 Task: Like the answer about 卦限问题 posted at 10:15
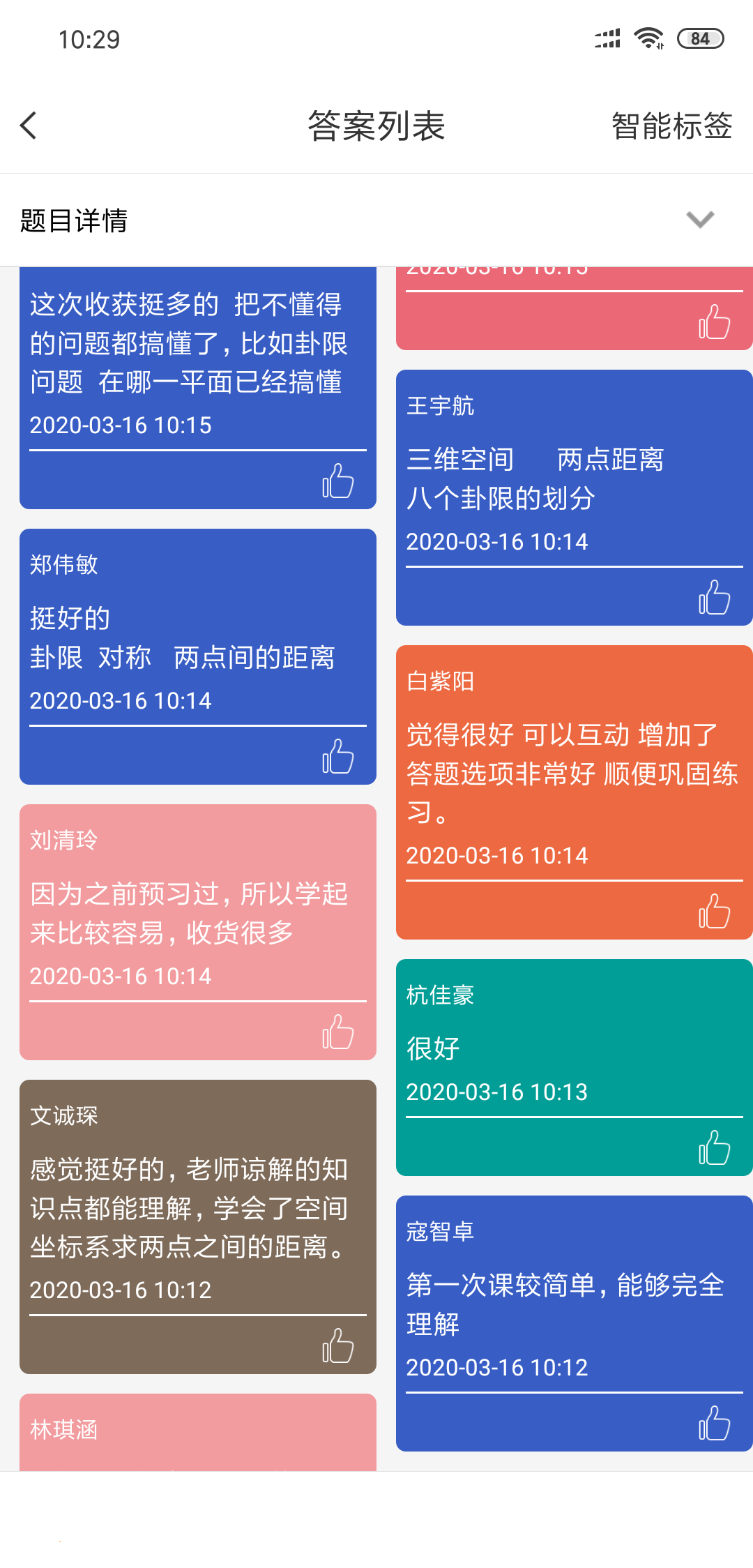(x=338, y=481)
